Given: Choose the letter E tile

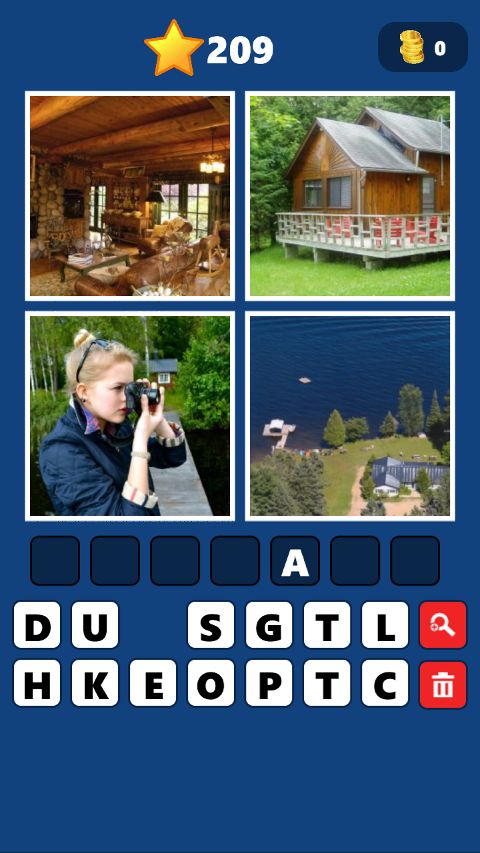Looking at the screenshot, I should pyautogui.click(x=153, y=683).
